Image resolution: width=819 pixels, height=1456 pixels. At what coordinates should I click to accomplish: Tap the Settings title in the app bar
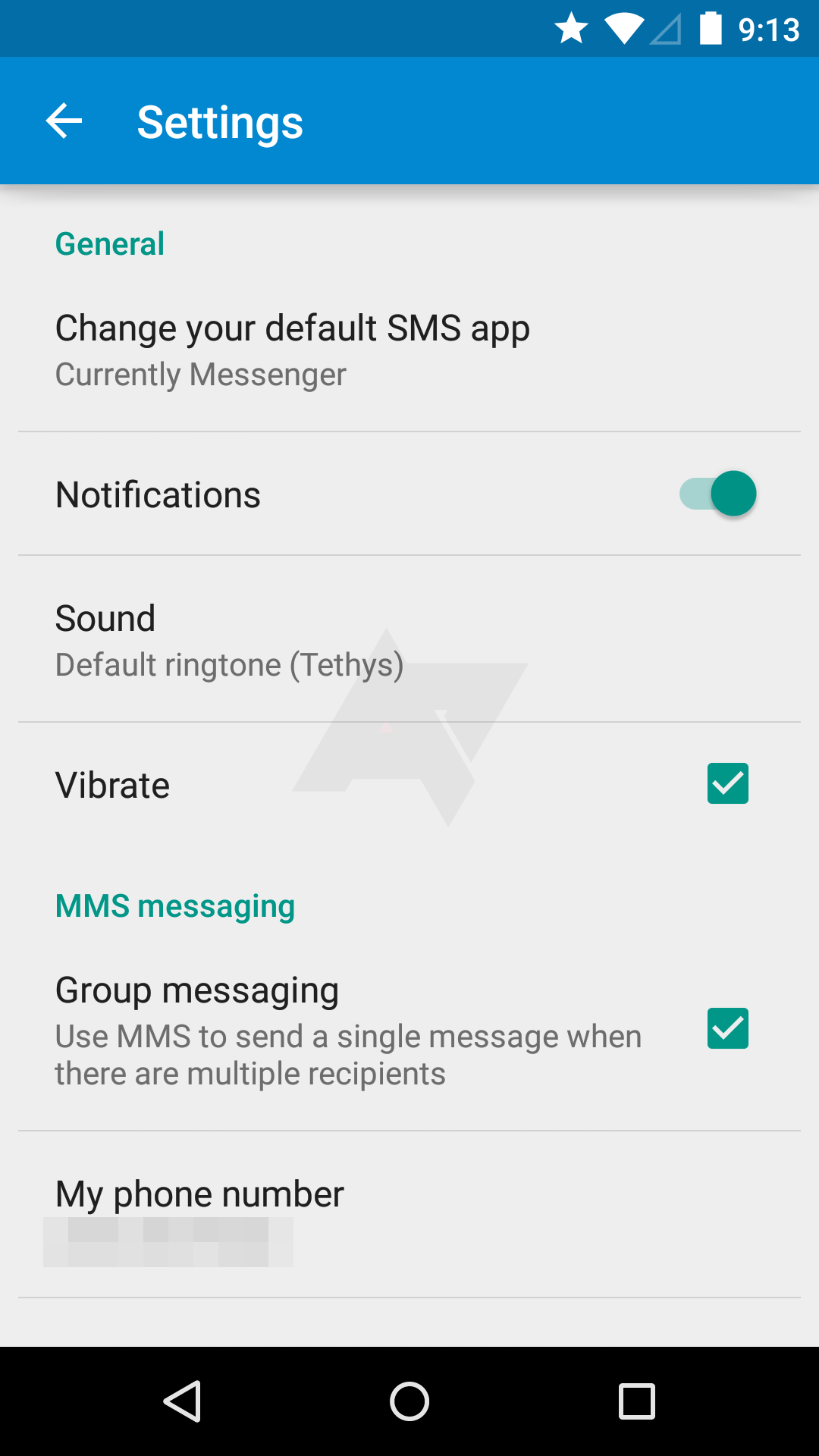click(219, 121)
